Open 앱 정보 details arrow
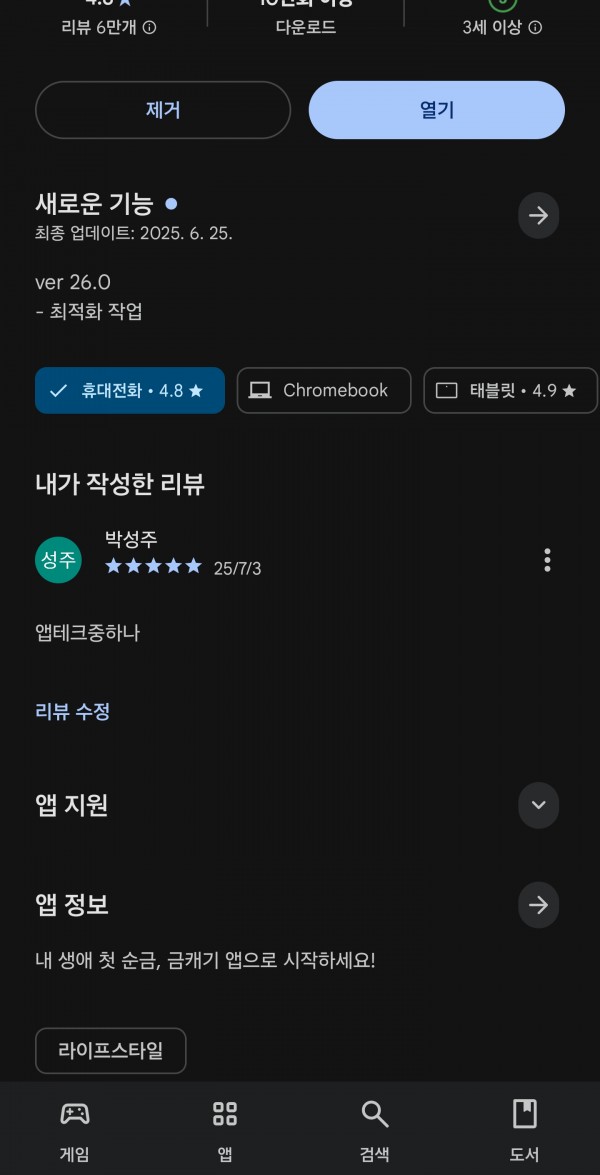Image resolution: width=600 pixels, height=1175 pixels. click(539, 905)
